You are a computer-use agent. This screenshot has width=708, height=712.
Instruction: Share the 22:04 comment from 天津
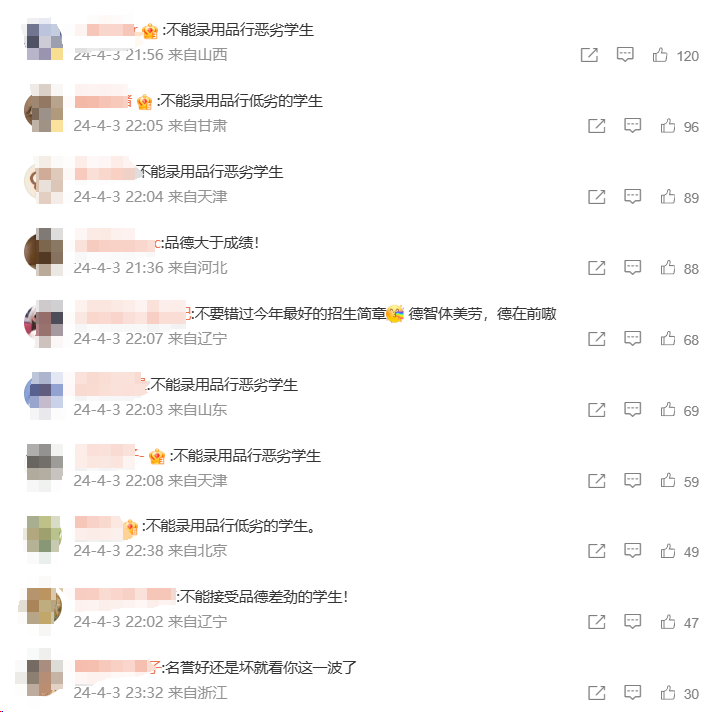pos(596,197)
